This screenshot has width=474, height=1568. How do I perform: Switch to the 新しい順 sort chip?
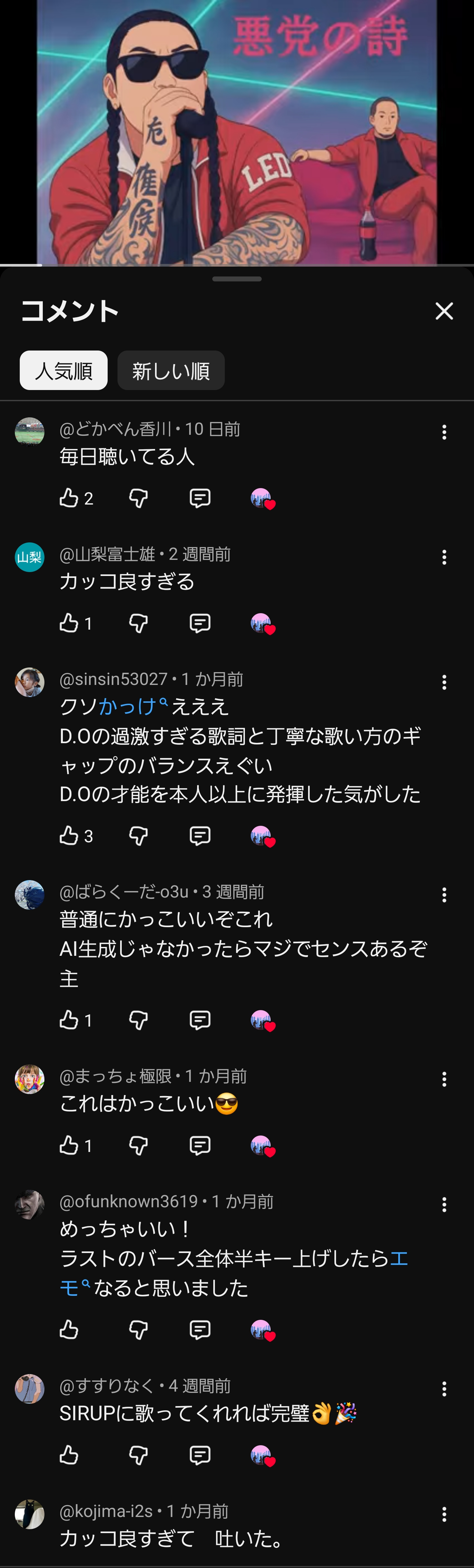pyautogui.click(x=171, y=371)
